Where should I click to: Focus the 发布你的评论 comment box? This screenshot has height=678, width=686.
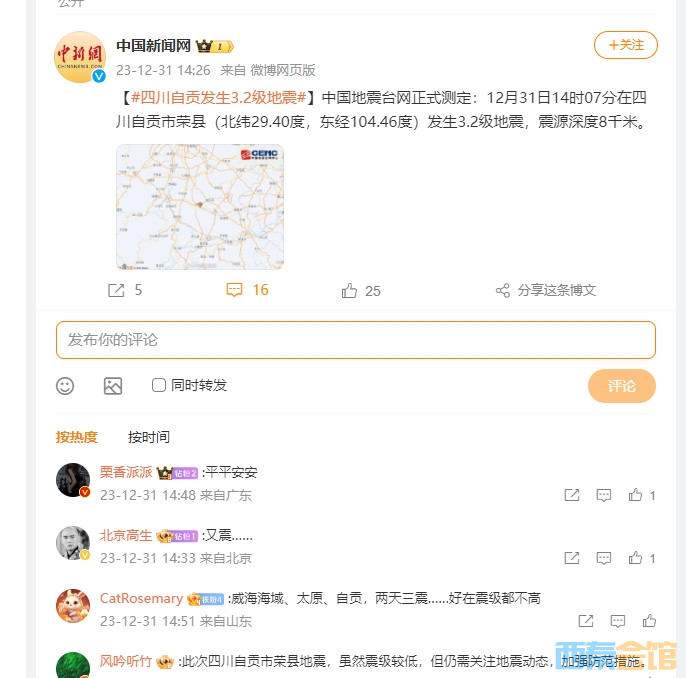(355, 340)
